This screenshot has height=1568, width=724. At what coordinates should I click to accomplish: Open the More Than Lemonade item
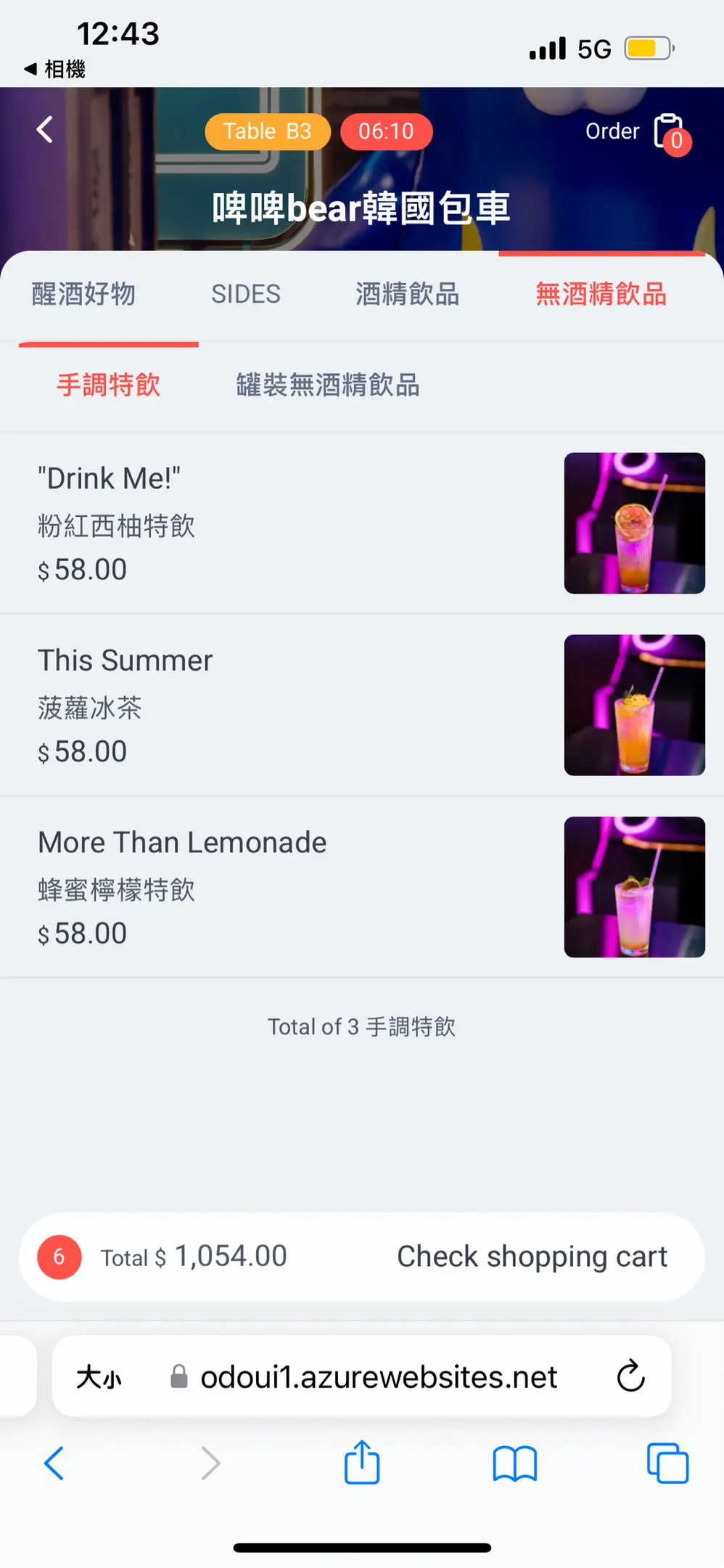tap(362, 887)
